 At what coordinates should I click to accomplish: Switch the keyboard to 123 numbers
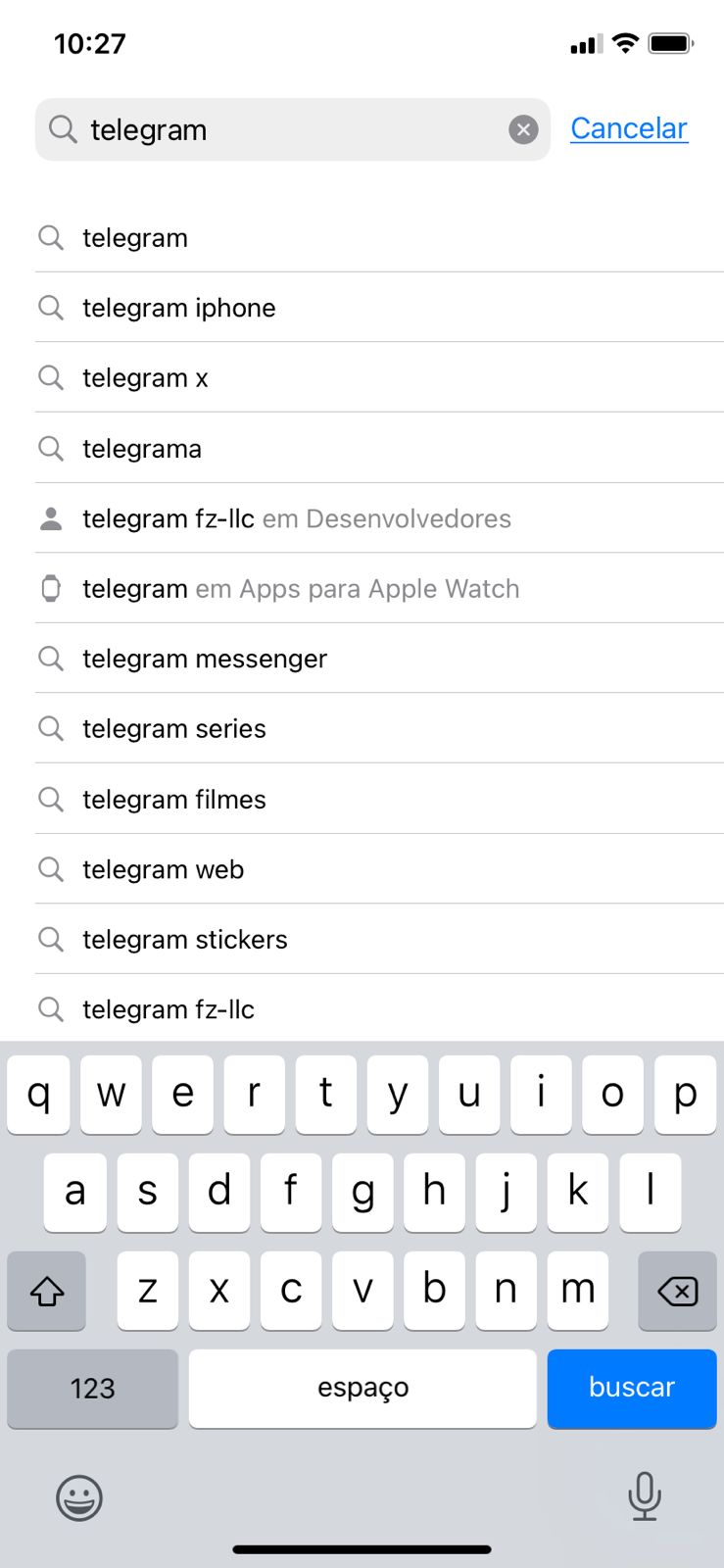(92, 1388)
